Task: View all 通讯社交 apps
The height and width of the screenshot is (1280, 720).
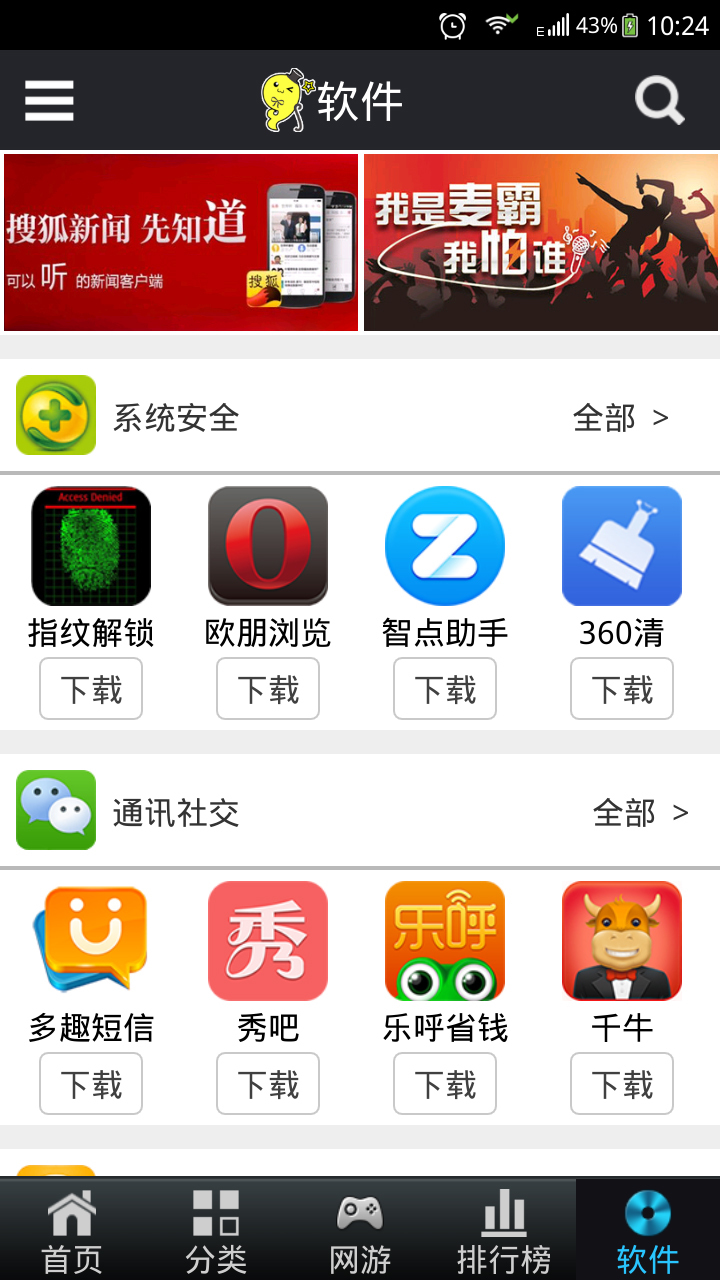Action: [x=640, y=812]
